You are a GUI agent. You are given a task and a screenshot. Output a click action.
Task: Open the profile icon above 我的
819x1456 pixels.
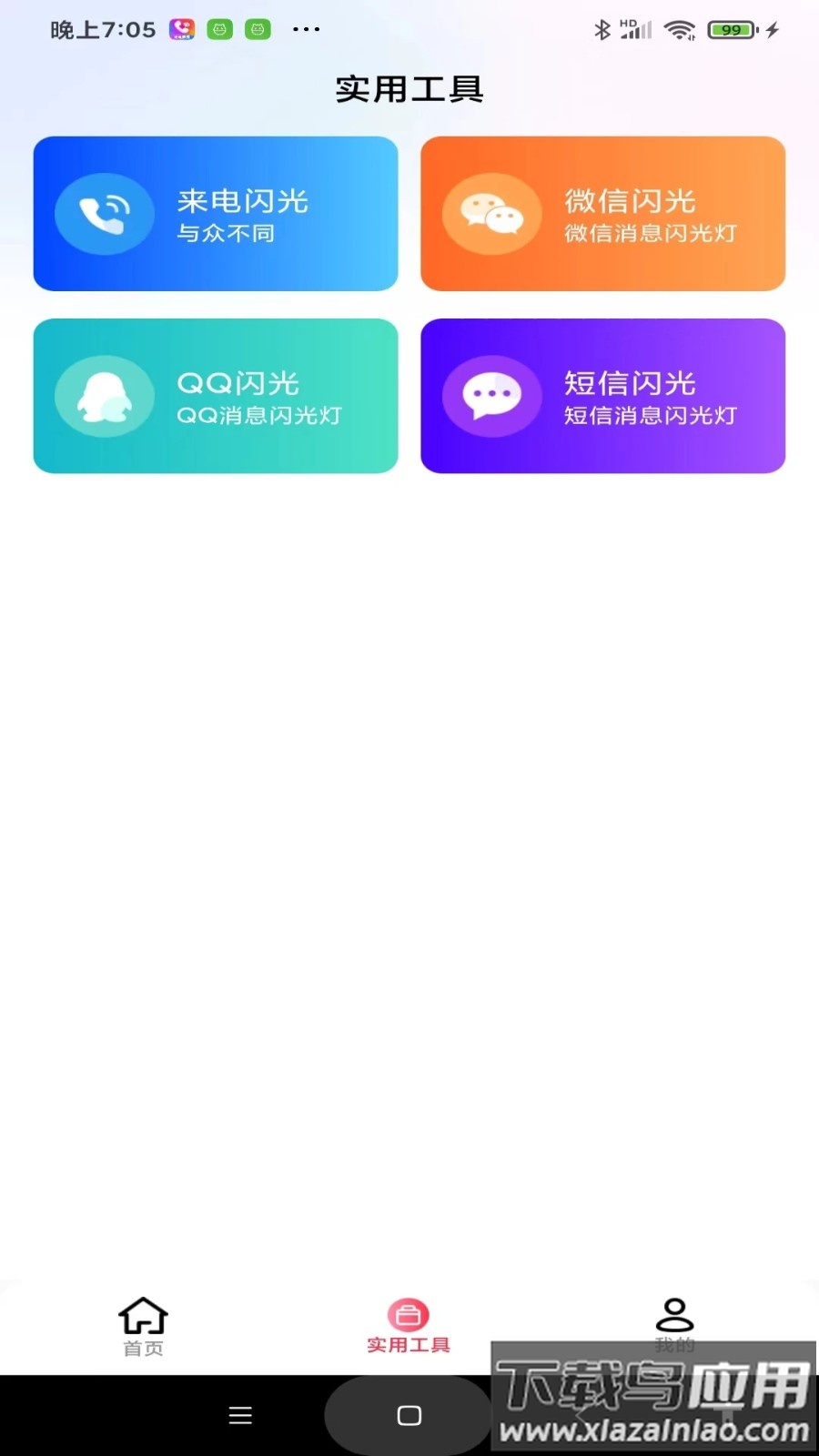[673, 1314]
